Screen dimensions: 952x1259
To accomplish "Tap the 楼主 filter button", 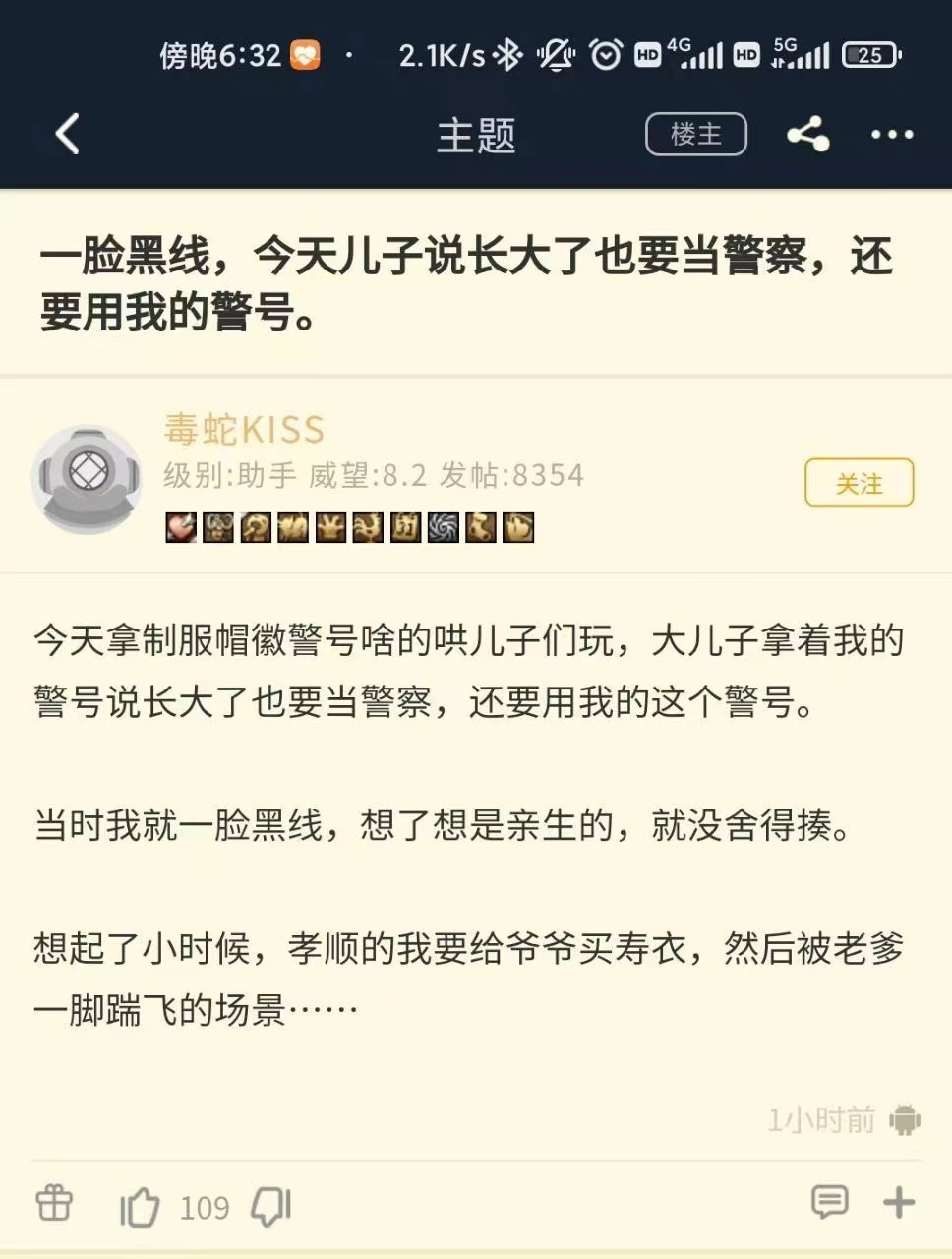I will 695,135.
